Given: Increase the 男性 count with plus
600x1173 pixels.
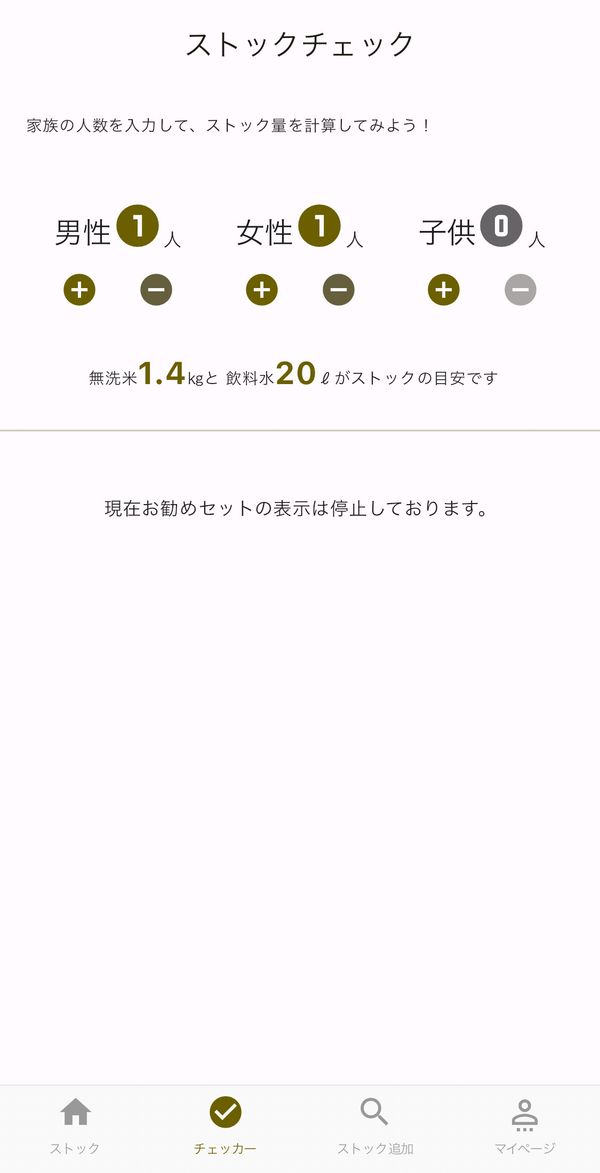Looking at the screenshot, I should pos(79,290).
